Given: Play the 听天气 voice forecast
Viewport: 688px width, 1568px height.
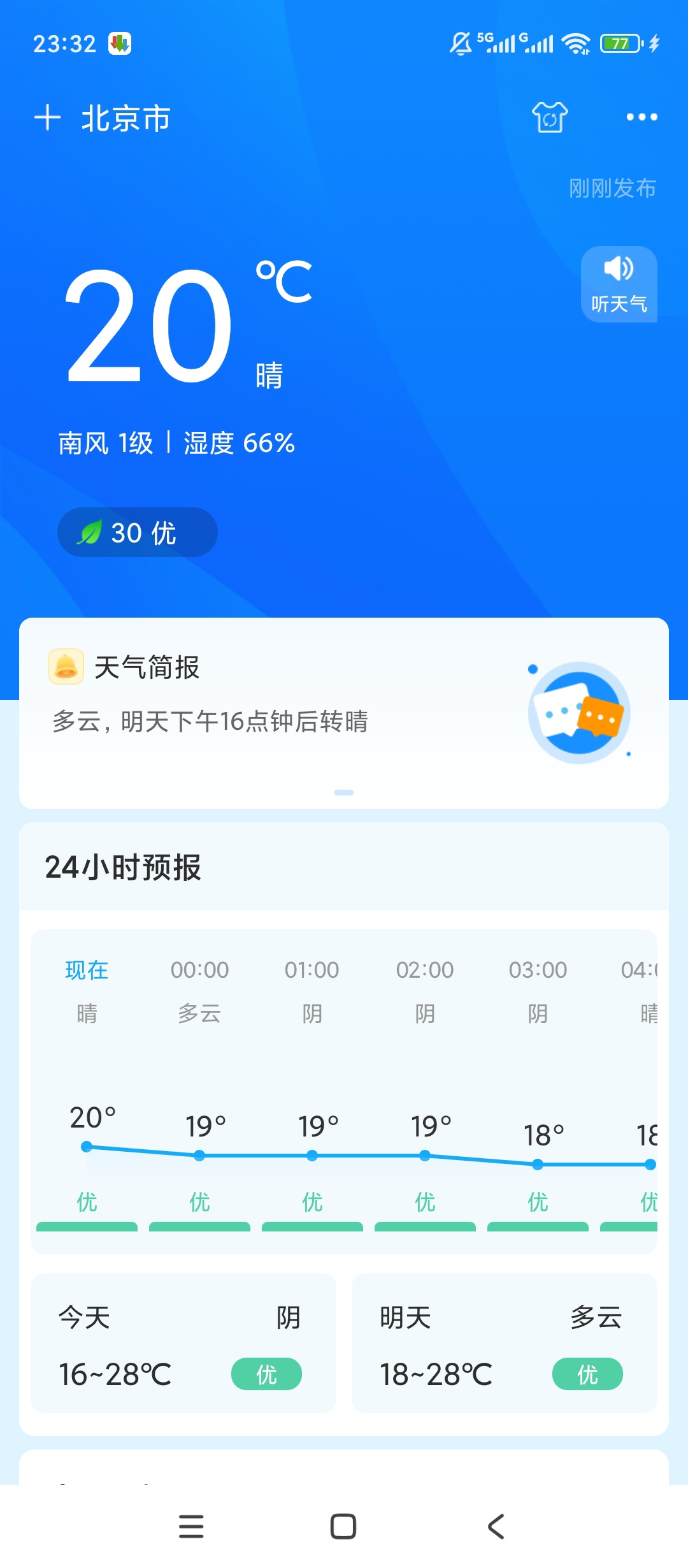Looking at the screenshot, I should pyautogui.click(x=619, y=284).
